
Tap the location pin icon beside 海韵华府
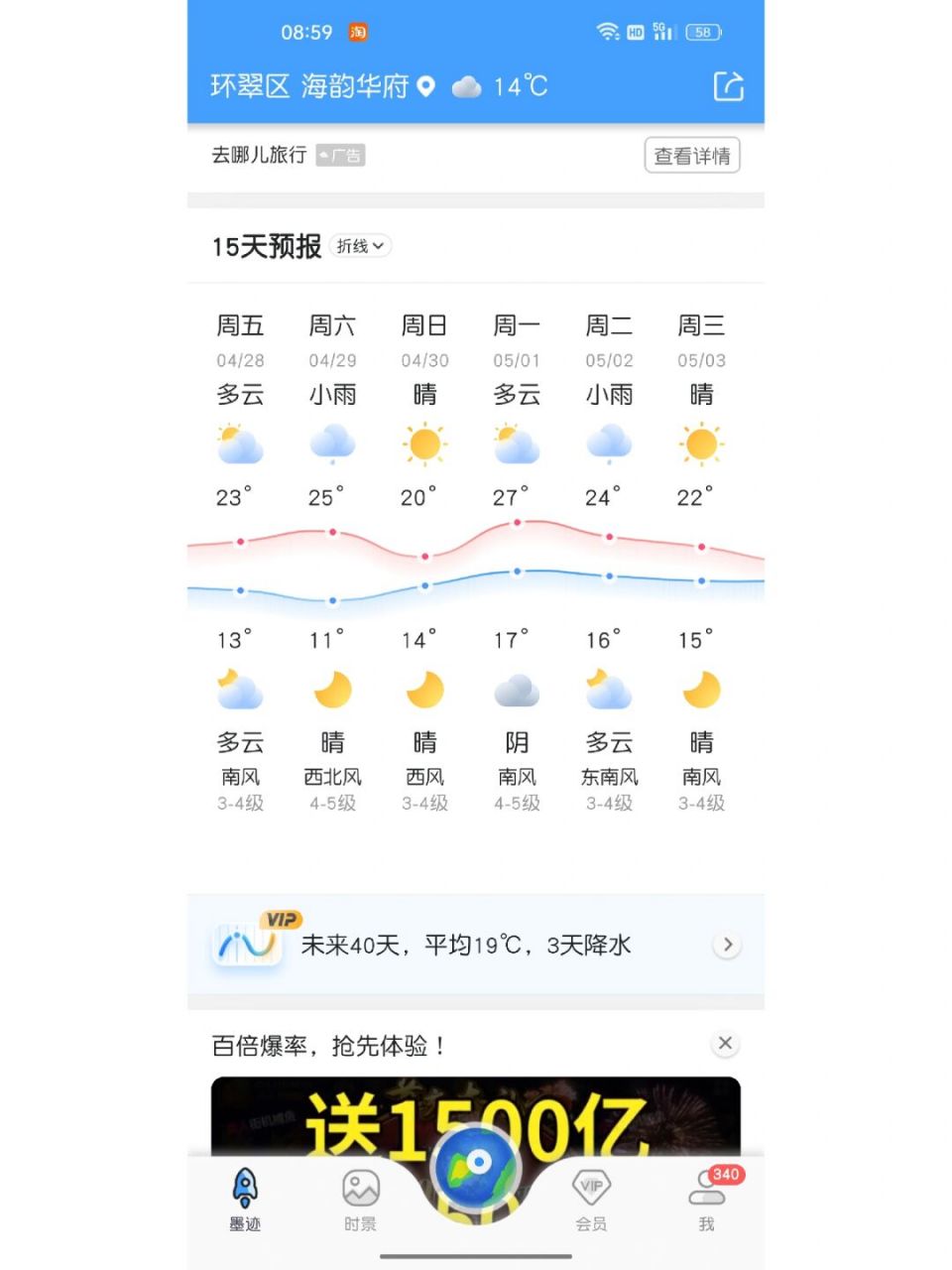pos(426,87)
